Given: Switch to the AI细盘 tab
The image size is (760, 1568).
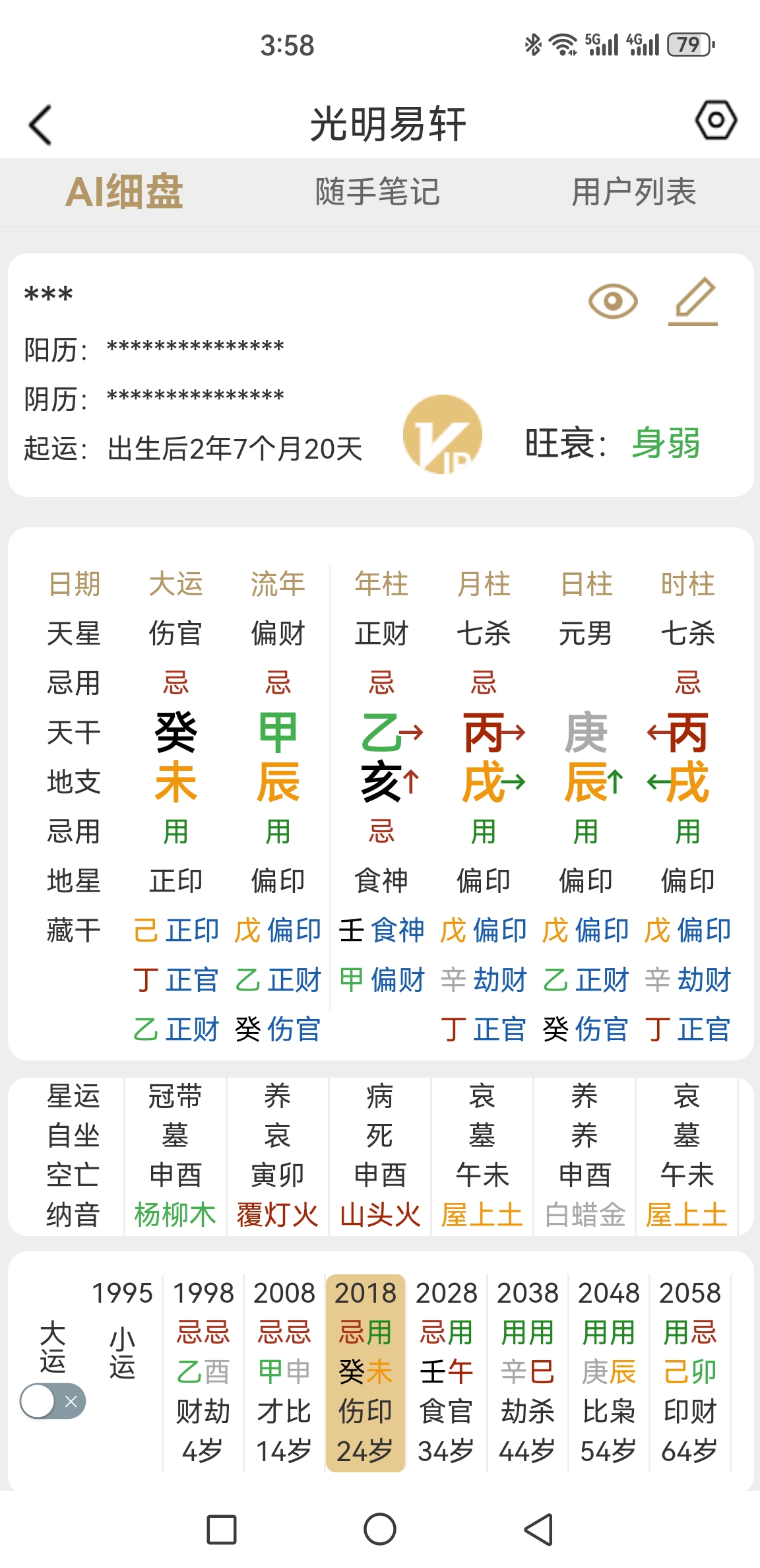Looking at the screenshot, I should 125,192.
